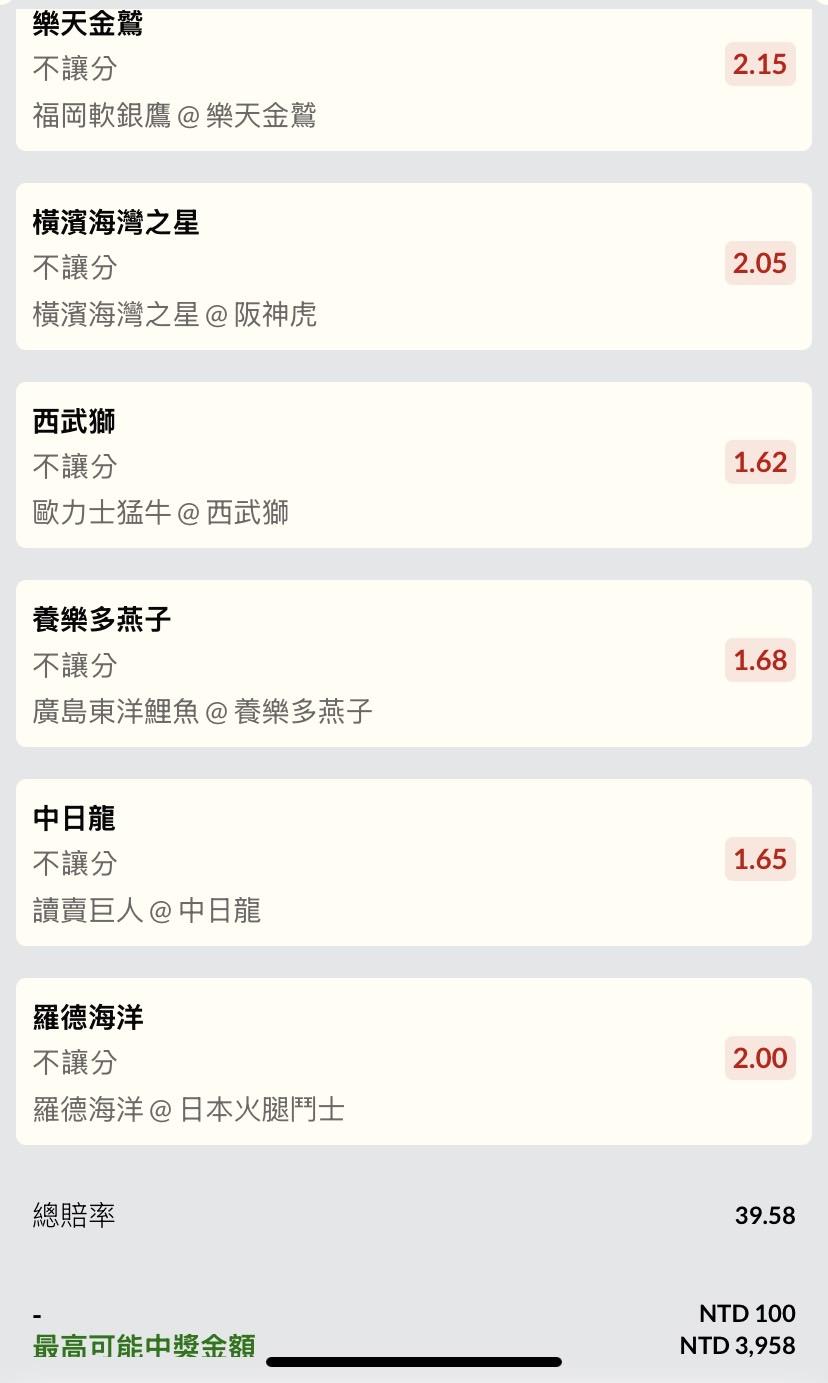
Task: Open the 橫濱海灣之星 bet selection card
Action: (413, 266)
